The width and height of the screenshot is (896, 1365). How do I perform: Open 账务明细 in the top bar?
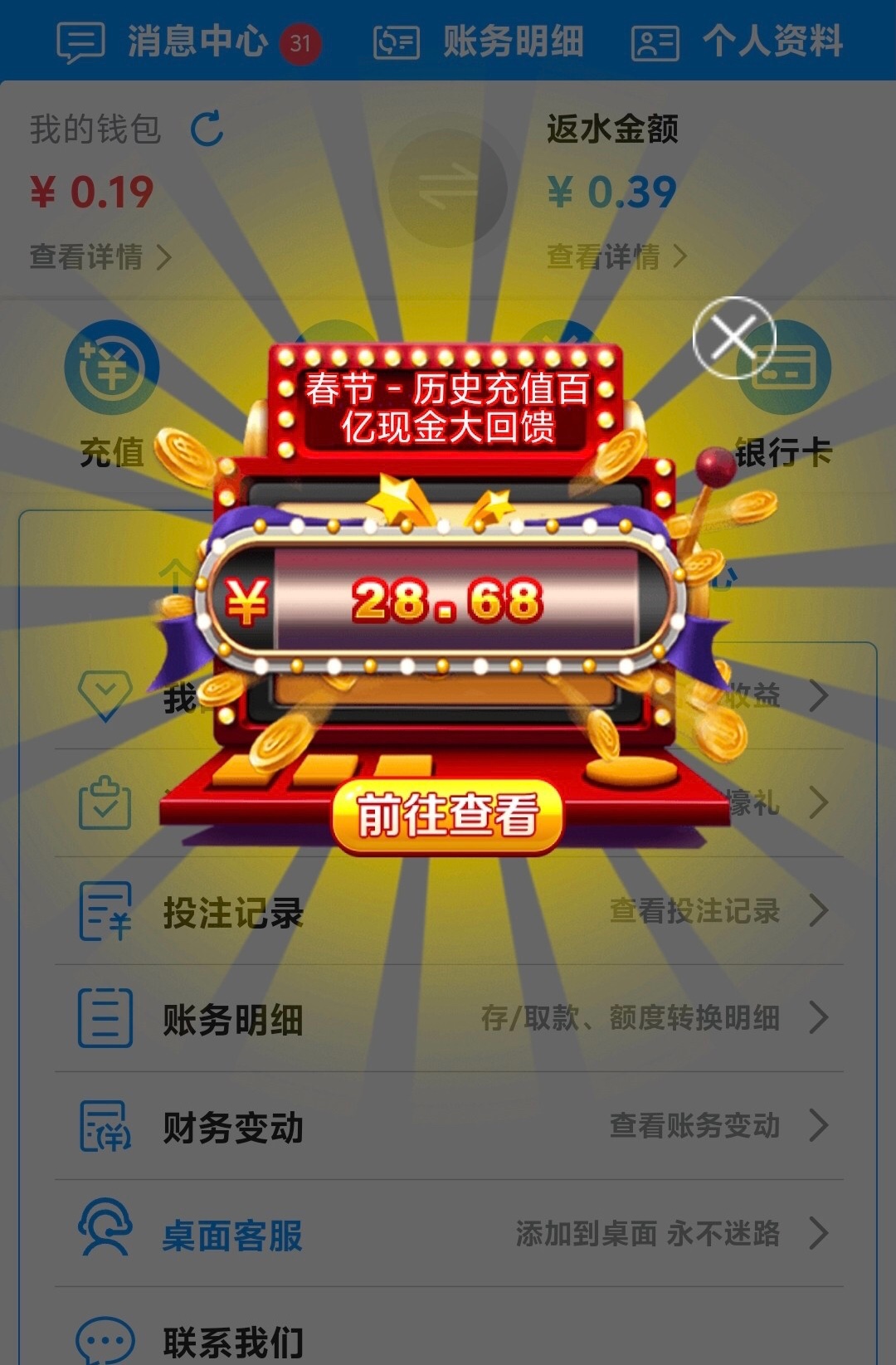point(480,41)
